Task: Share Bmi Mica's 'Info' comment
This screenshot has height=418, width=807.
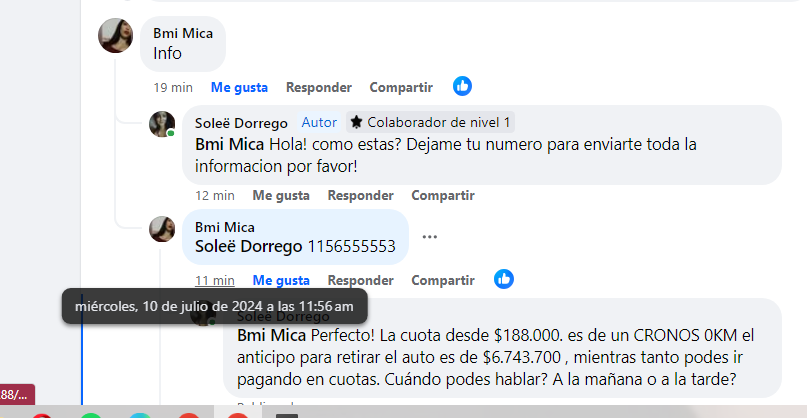Action: [400, 87]
